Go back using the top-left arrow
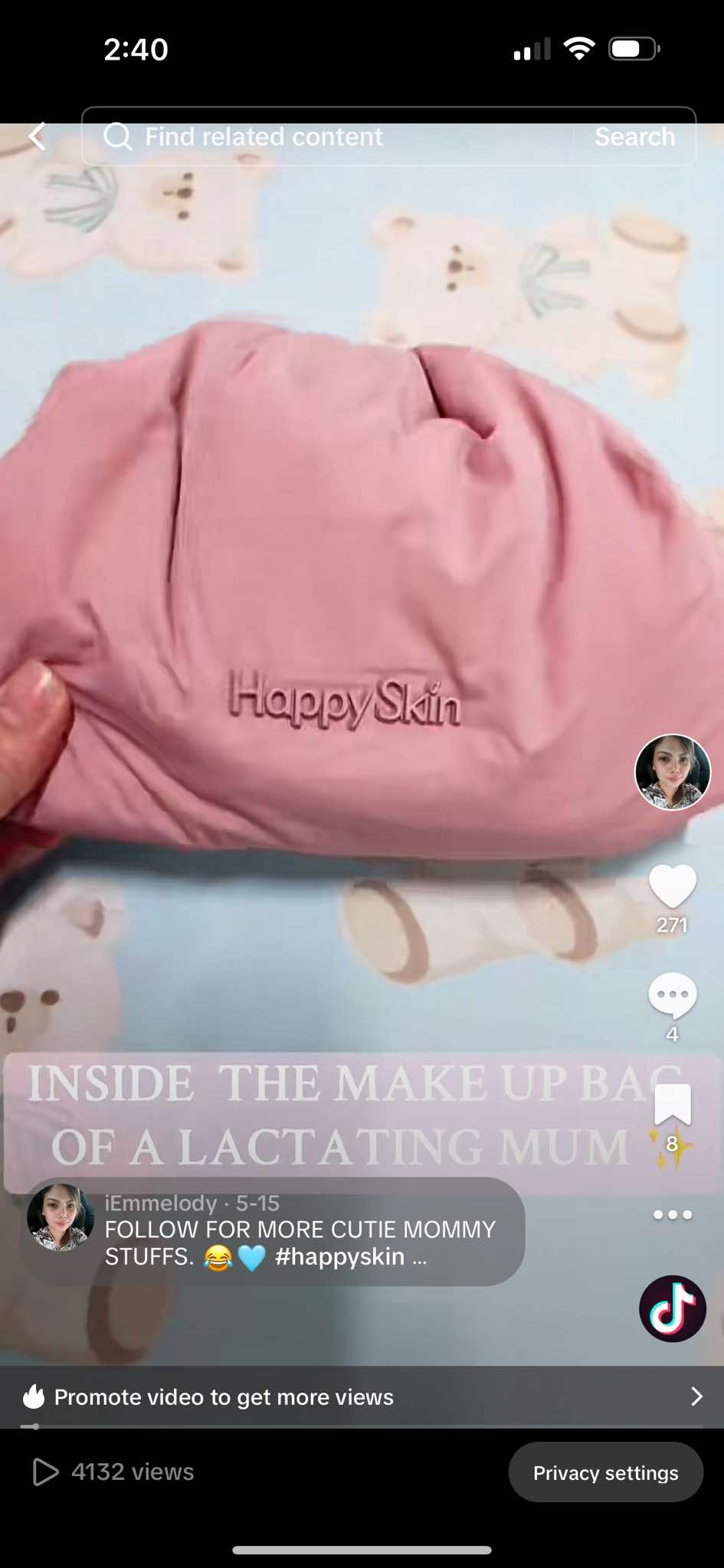The width and height of the screenshot is (724, 1568). coord(37,137)
